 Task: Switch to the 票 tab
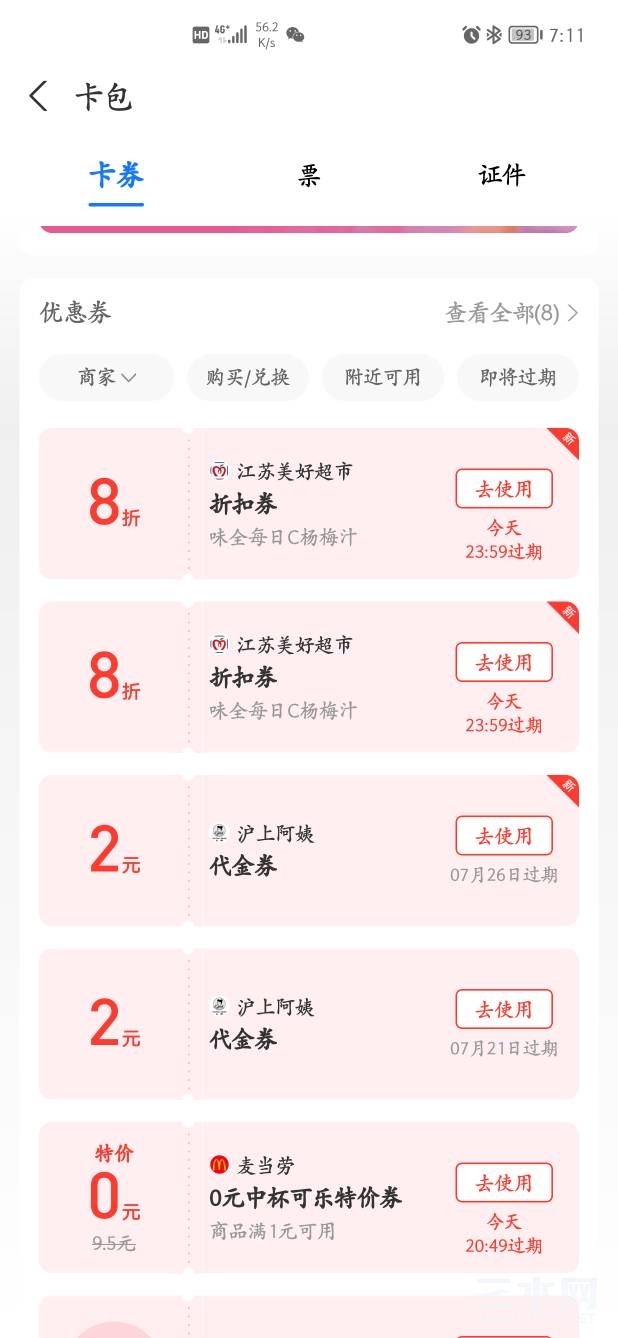pyautogui.click(x=309, y=176)
